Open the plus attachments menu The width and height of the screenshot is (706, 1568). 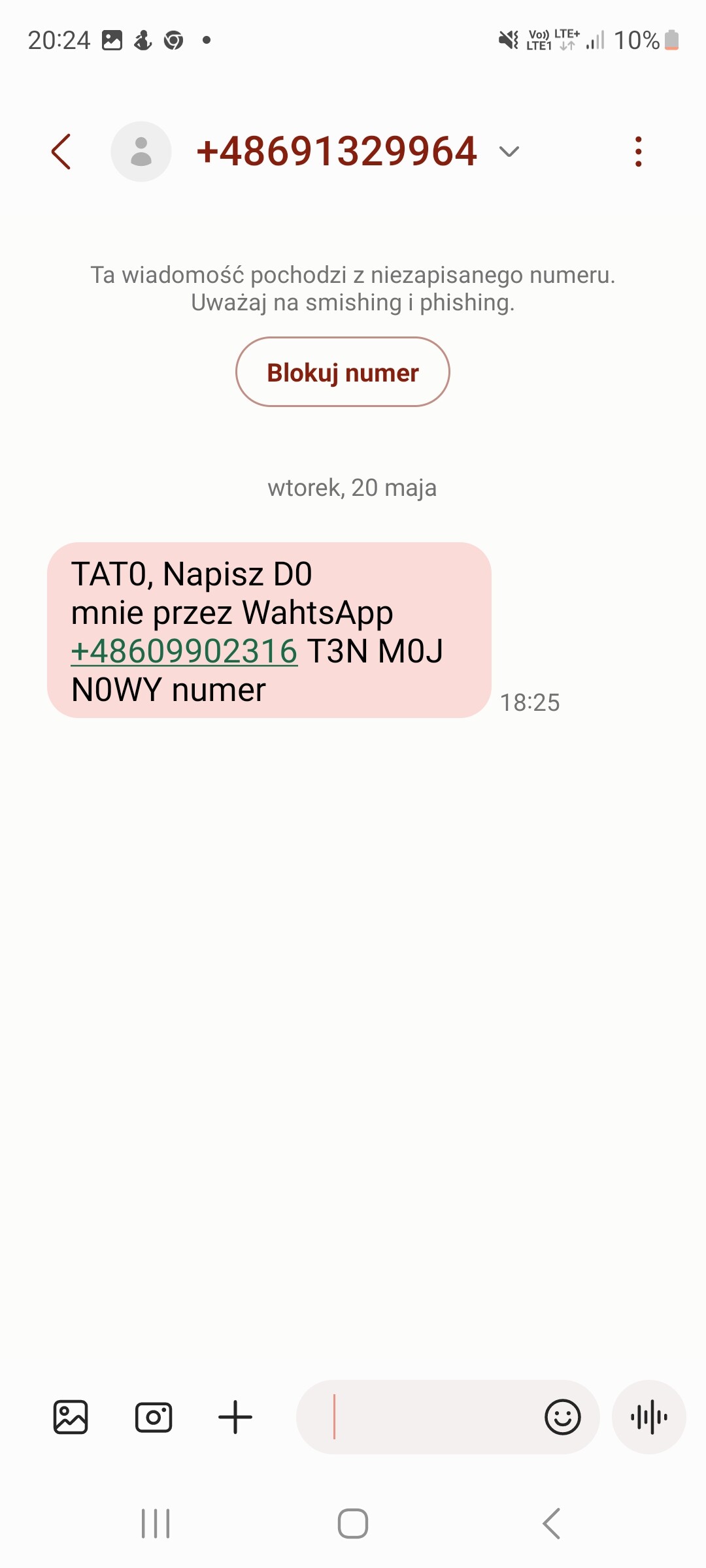coord(235,1417)
